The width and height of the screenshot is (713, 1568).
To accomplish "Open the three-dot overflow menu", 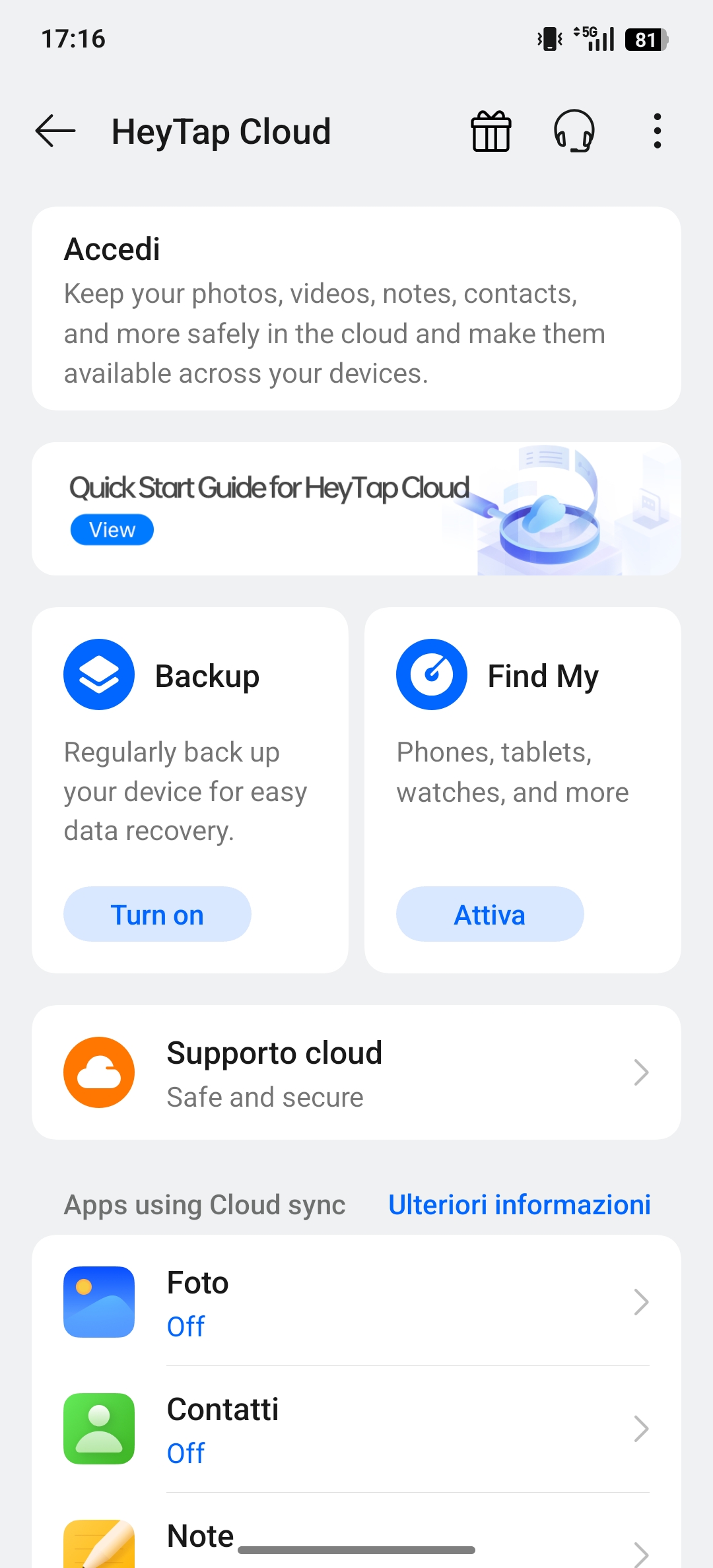I will [657, 131].
